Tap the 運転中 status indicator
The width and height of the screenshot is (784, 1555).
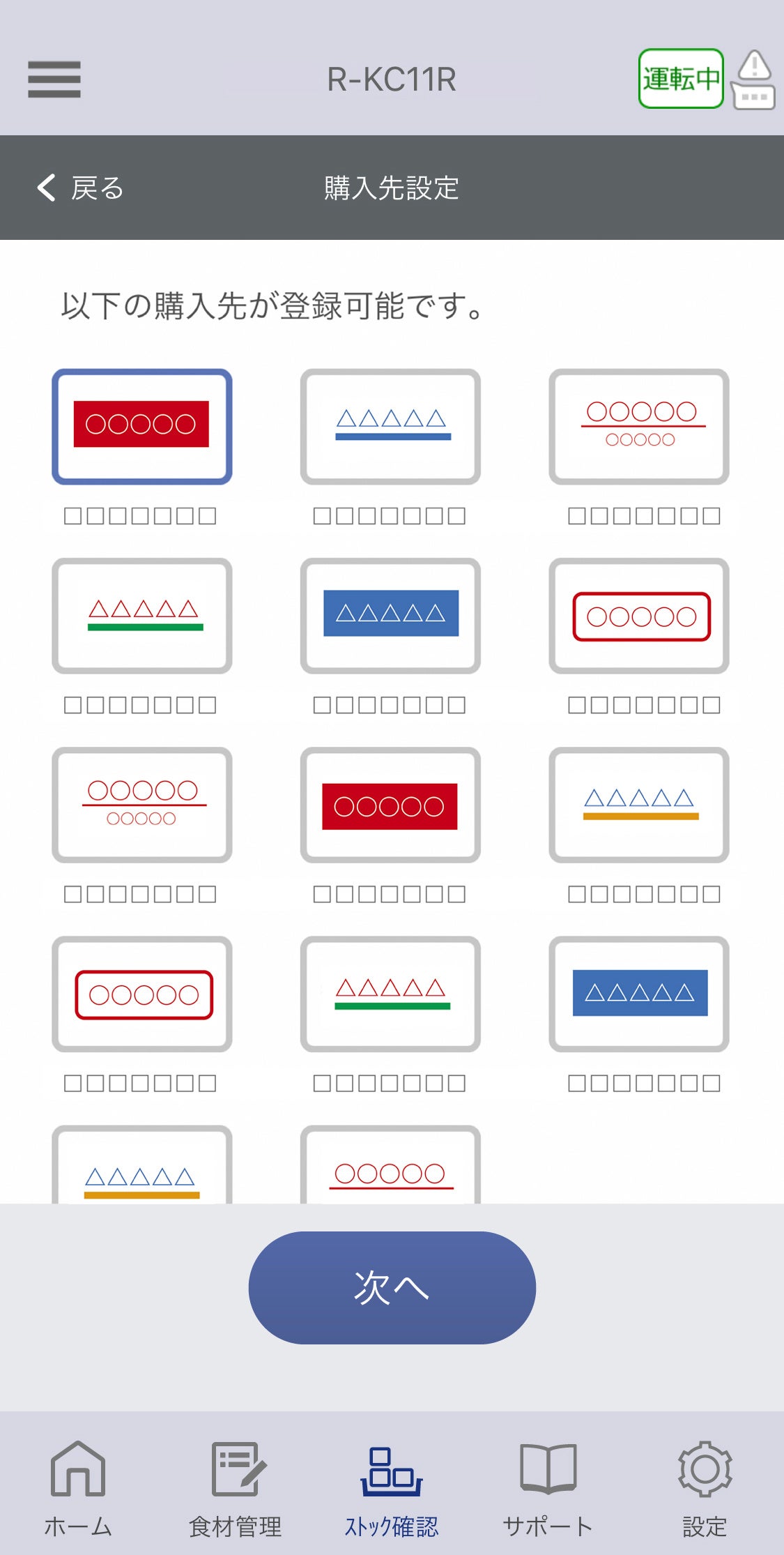[x=681, y=79]
